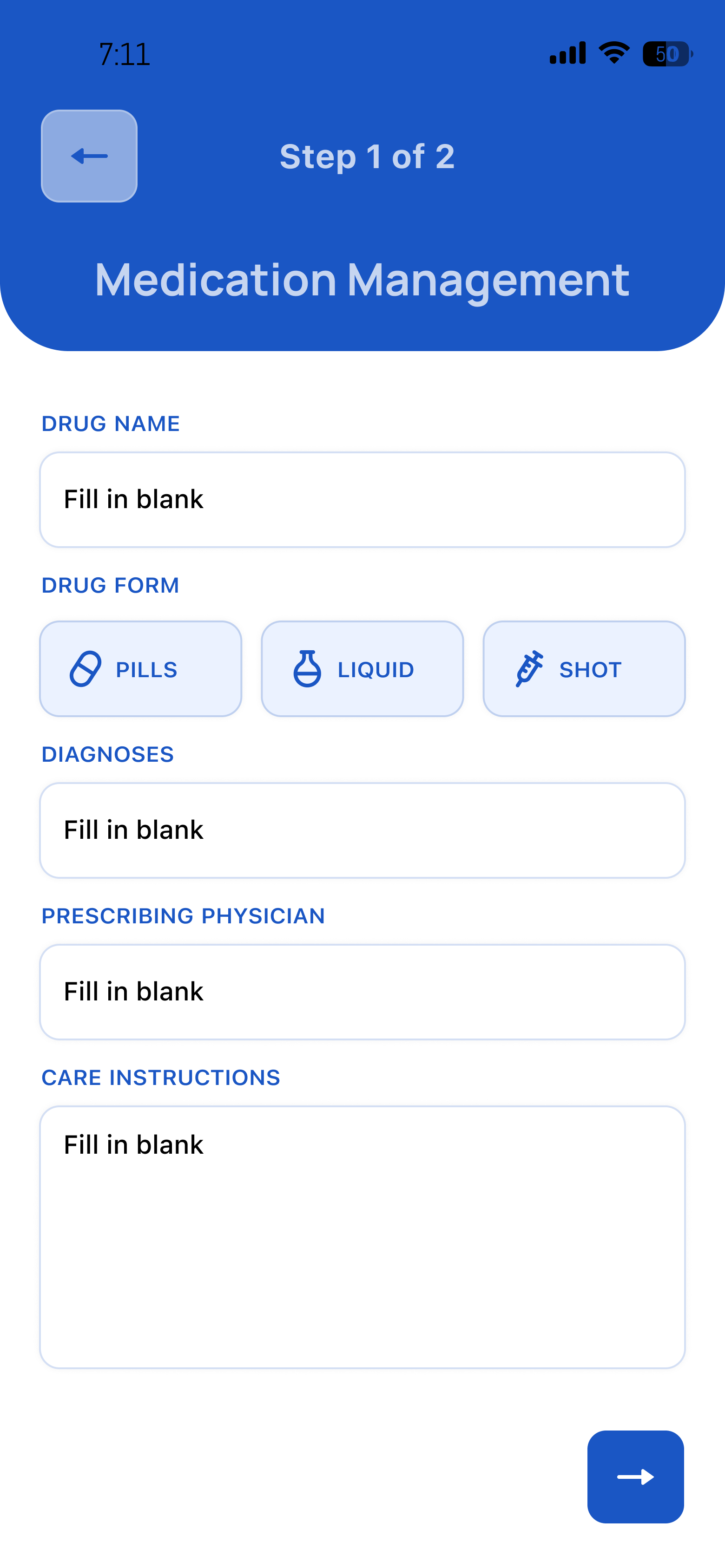
Task: Choose the Liquid drug form
Action: [x=362, y=669]
